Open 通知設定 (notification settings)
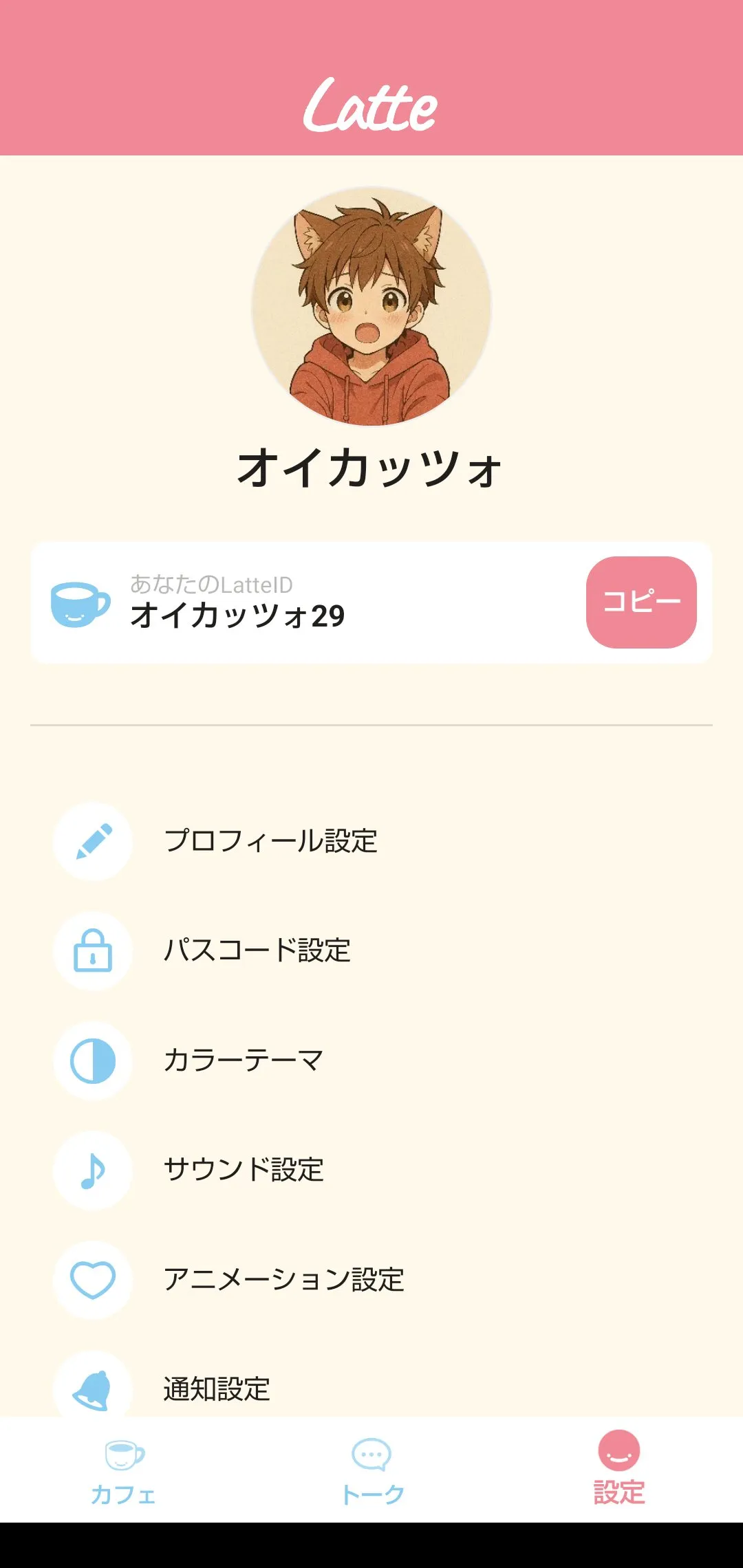 [x=216, y=1389]
